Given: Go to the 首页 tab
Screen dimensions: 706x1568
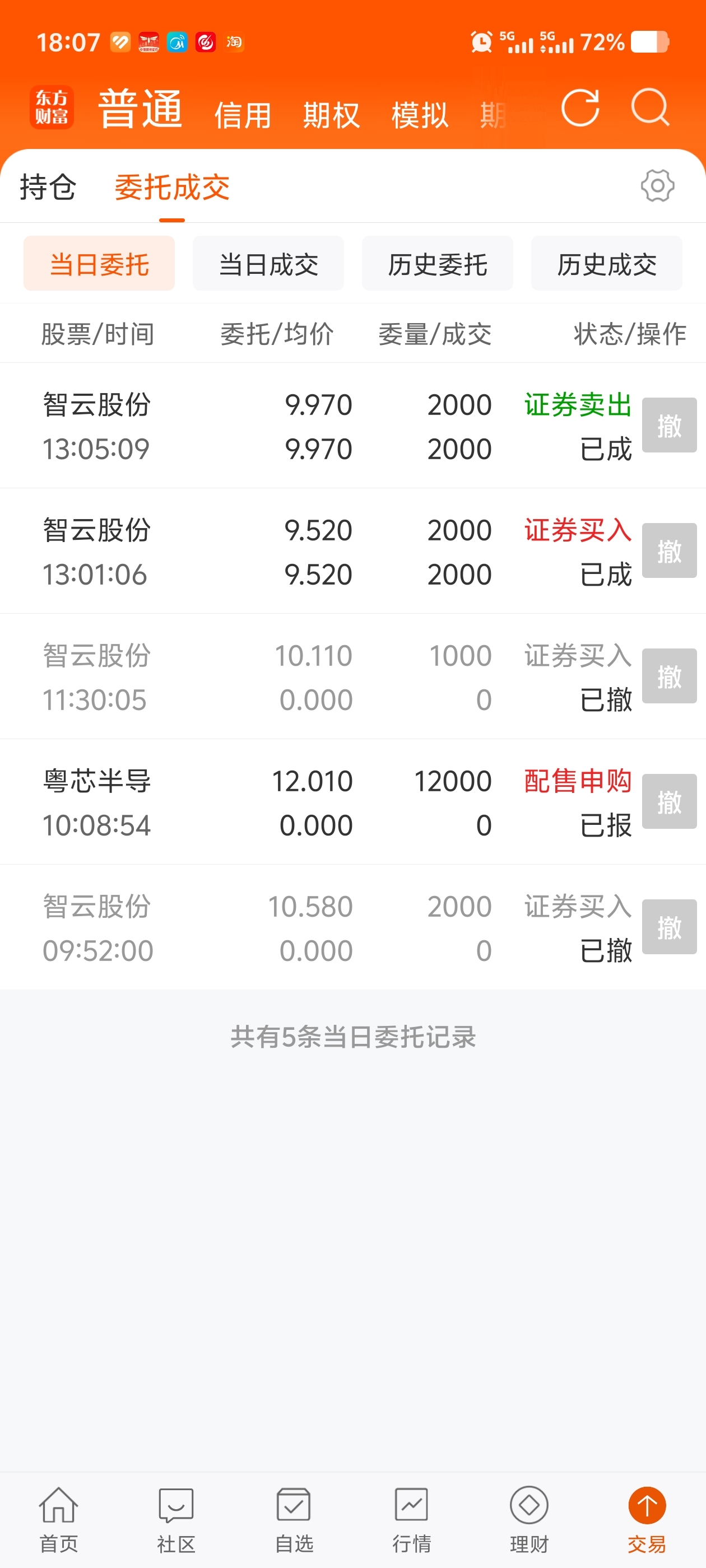Looking at the screenshot, I should pos(58,1520).
